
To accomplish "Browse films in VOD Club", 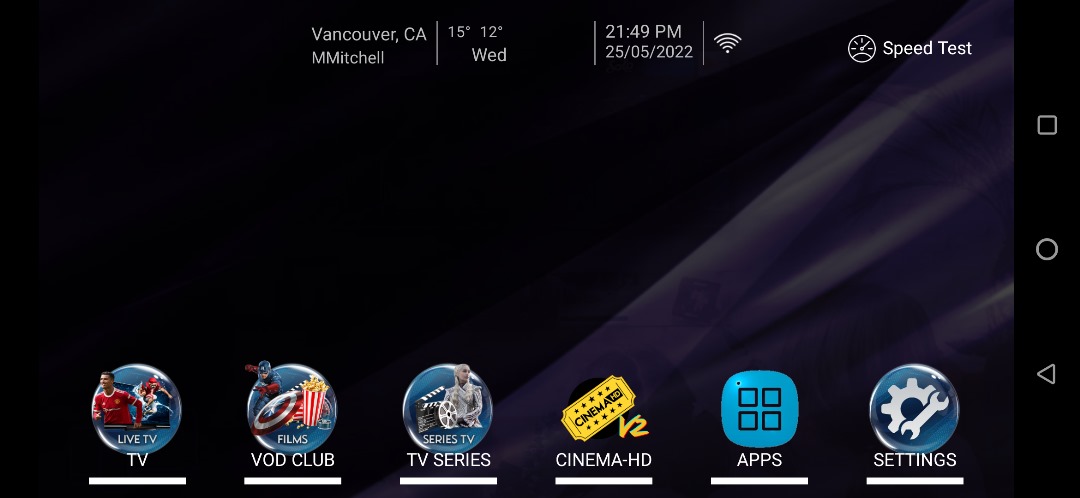I will click(292, 410).
